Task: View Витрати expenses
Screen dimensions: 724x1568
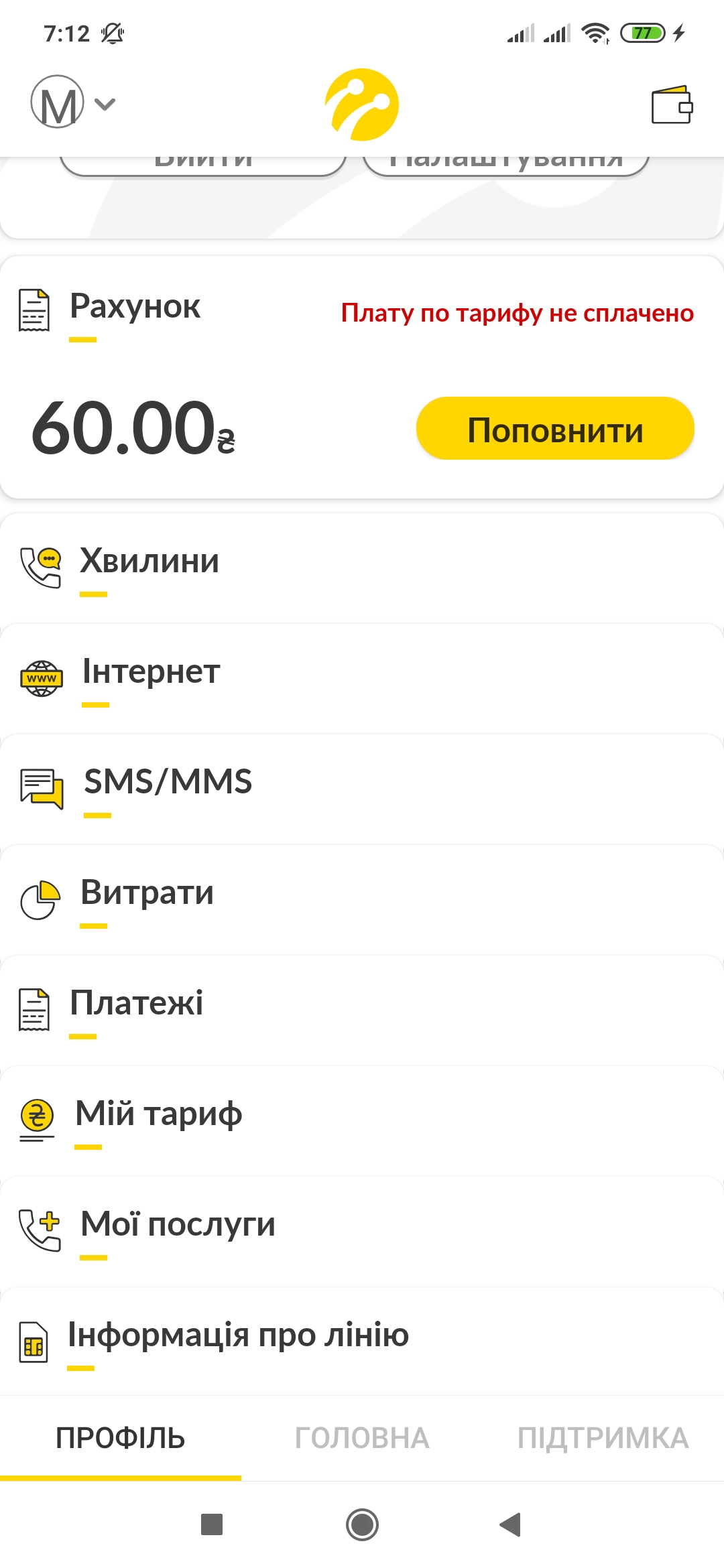Action: click(362, 900)
